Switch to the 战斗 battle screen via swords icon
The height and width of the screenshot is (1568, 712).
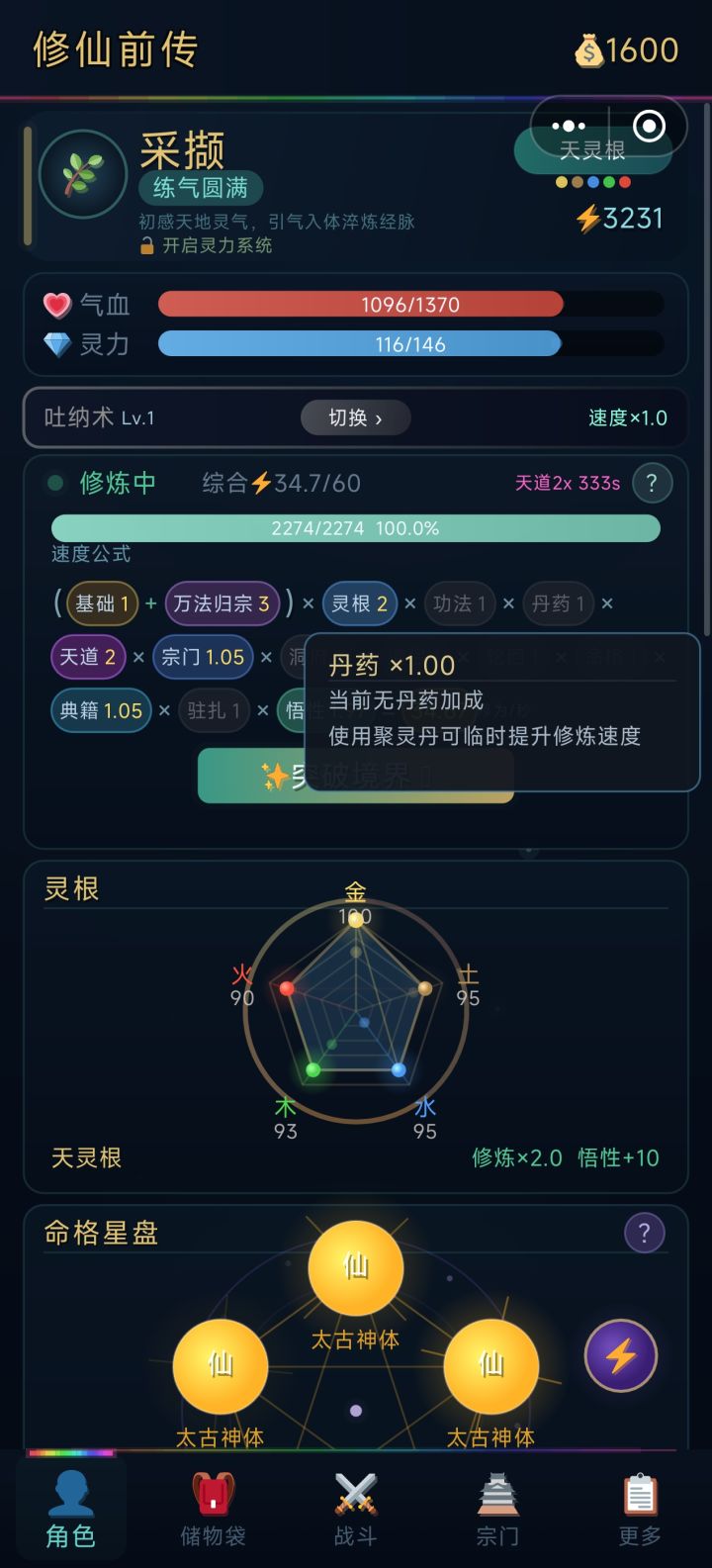click(x=354, y=1509)
